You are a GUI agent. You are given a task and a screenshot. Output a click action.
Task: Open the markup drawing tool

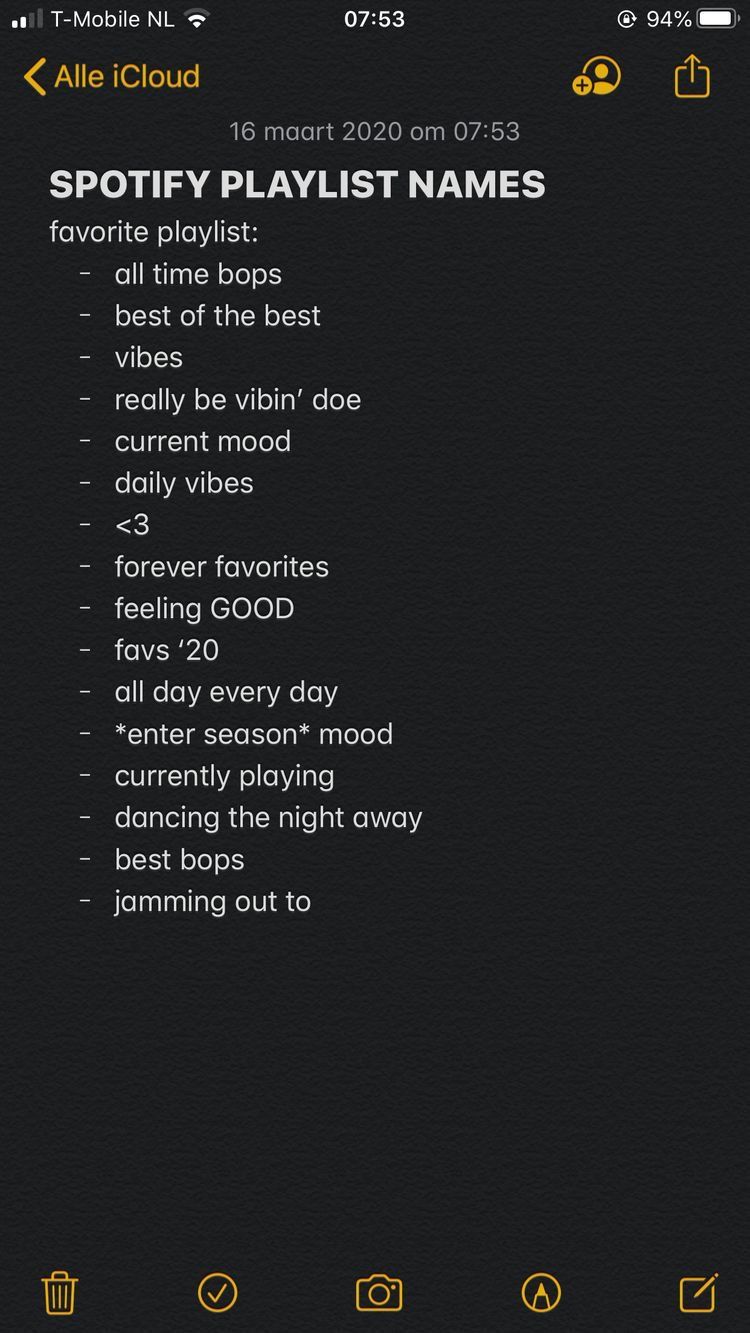(541, 1293)
